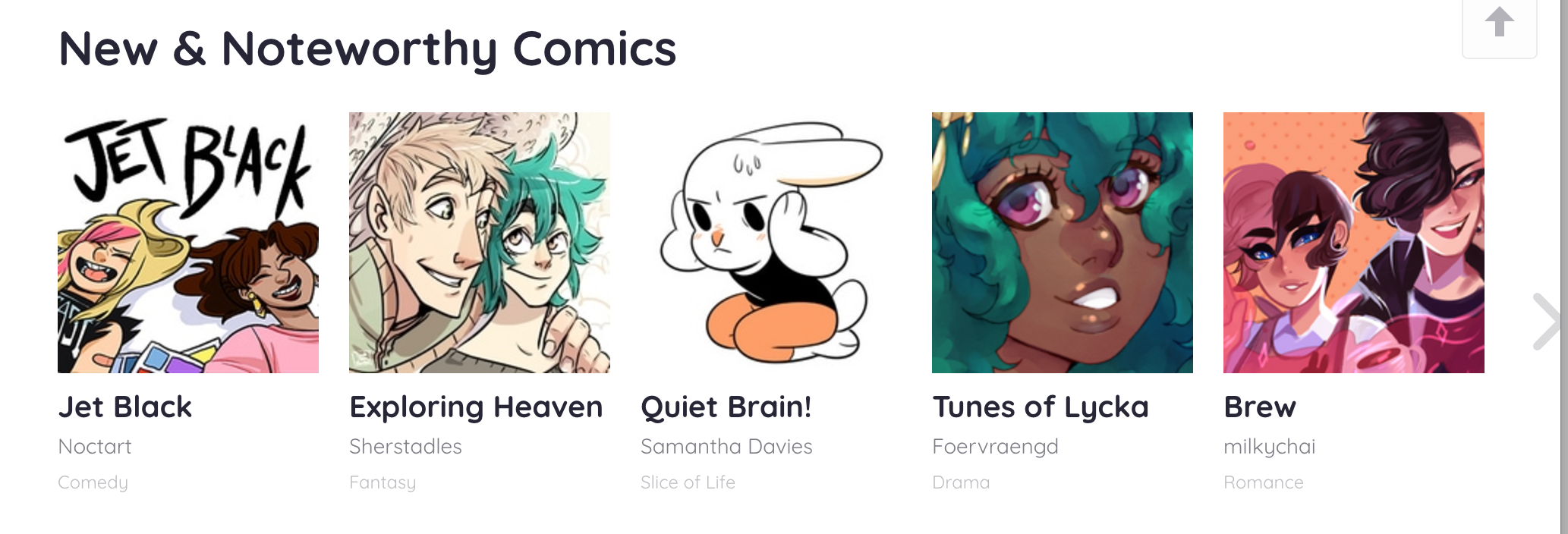Image resolution: width=1568 pixels, height=534 pixels.
Task: Browse the Slice of Life genre
Action: pos(688,482)
